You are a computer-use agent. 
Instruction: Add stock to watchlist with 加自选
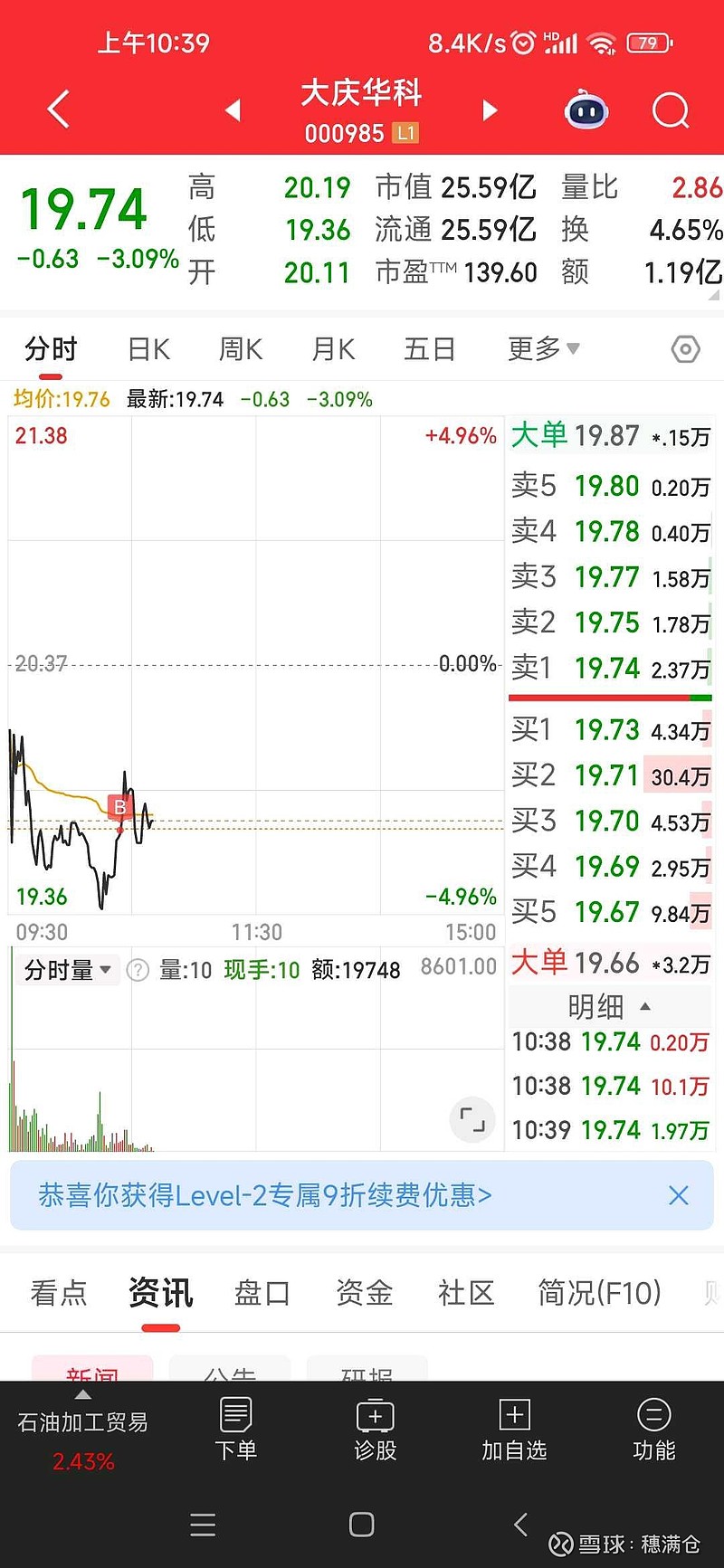[514, 1430]
